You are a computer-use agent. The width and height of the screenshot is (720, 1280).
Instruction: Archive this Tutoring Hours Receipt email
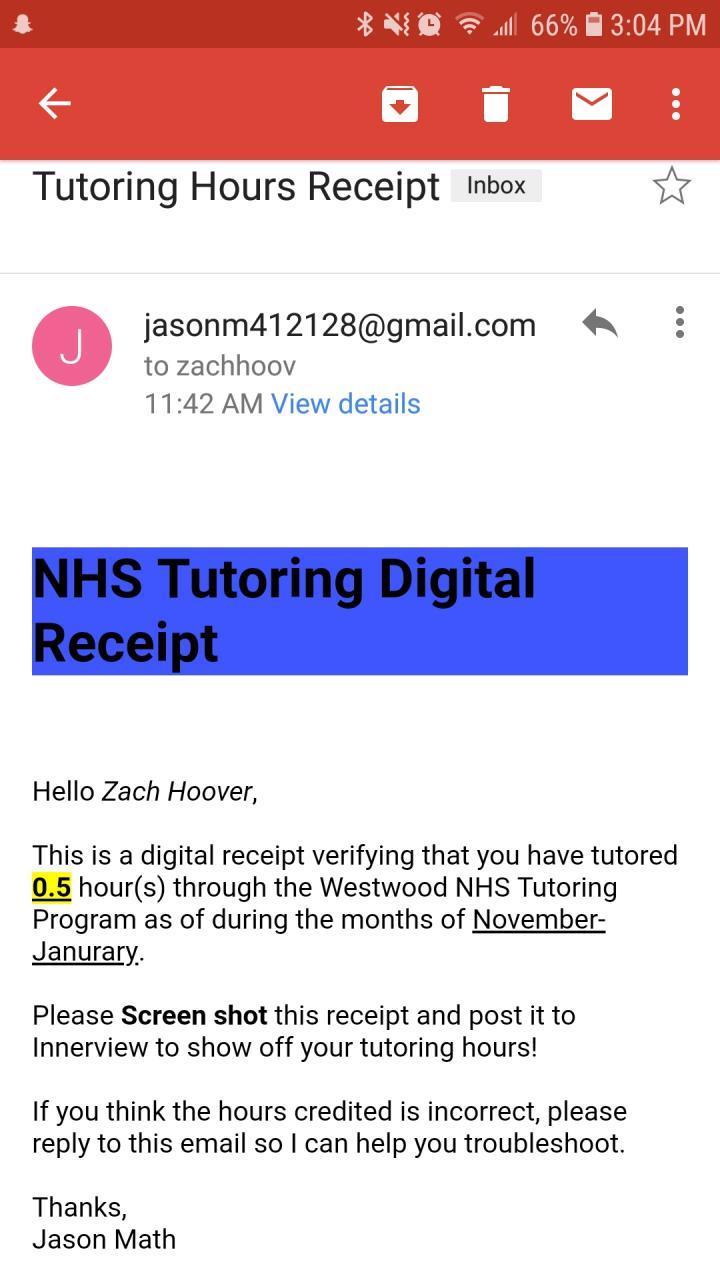coord(400,103)
